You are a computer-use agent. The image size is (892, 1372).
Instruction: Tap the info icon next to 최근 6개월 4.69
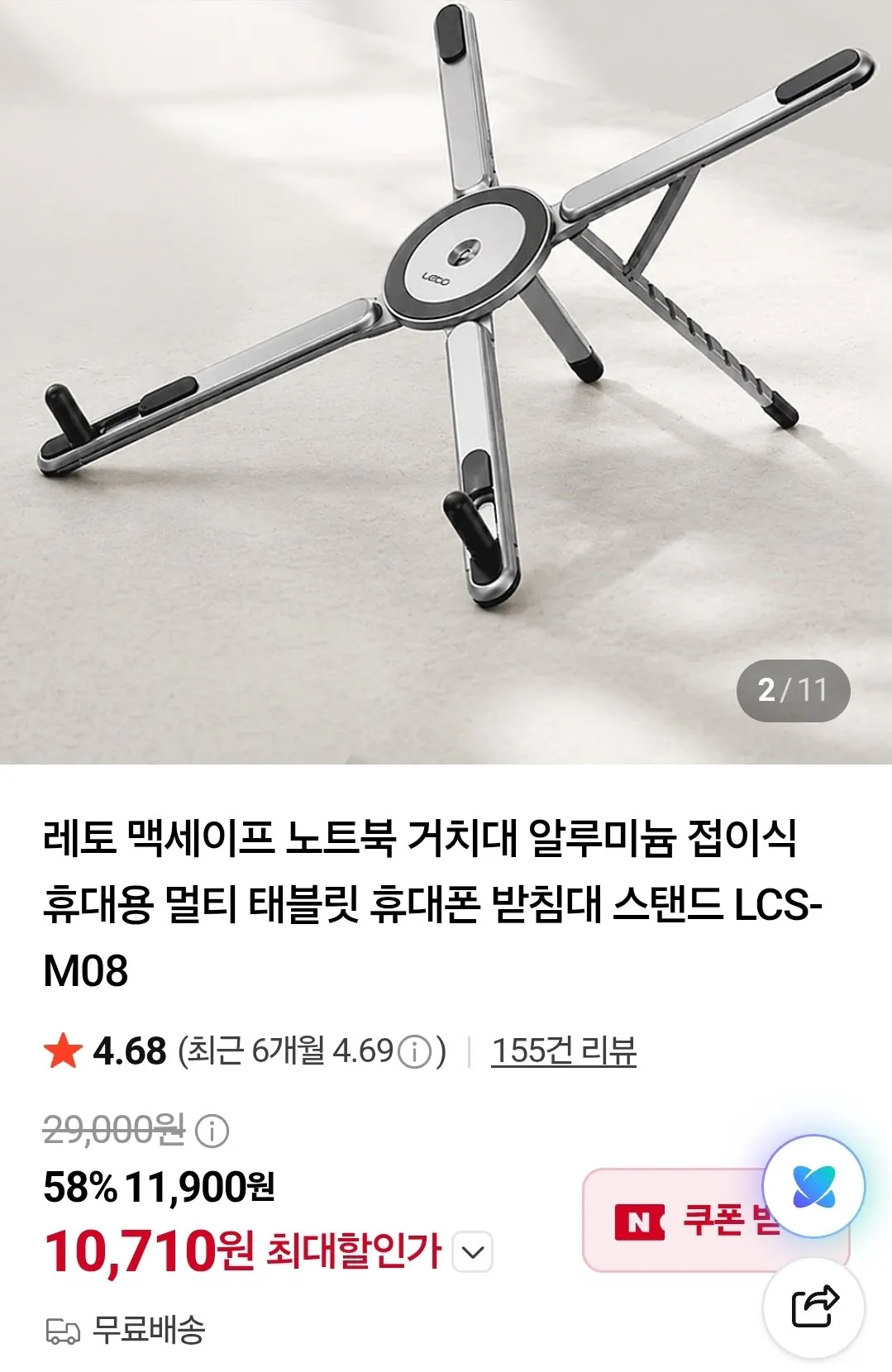coord(415,1052)
